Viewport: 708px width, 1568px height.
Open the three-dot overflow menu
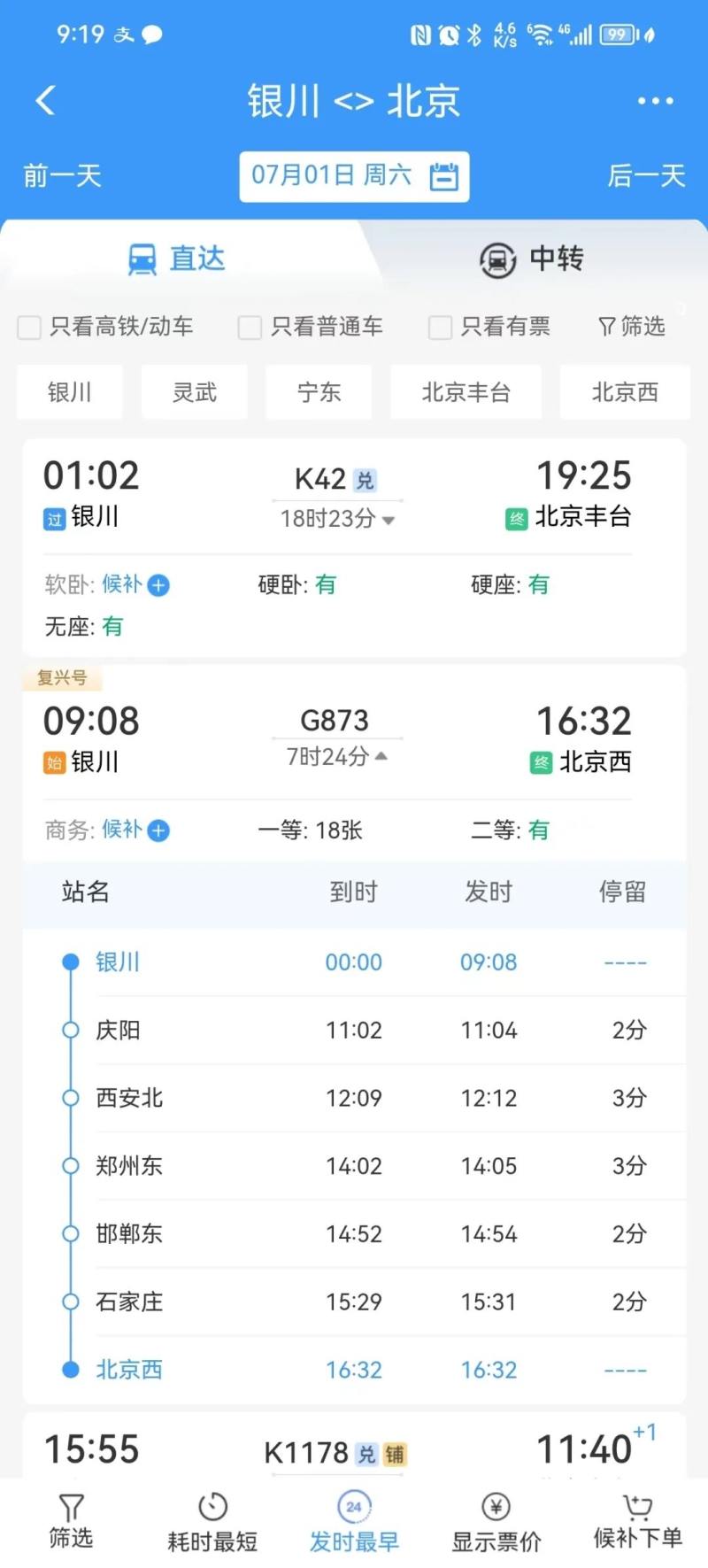655,101
